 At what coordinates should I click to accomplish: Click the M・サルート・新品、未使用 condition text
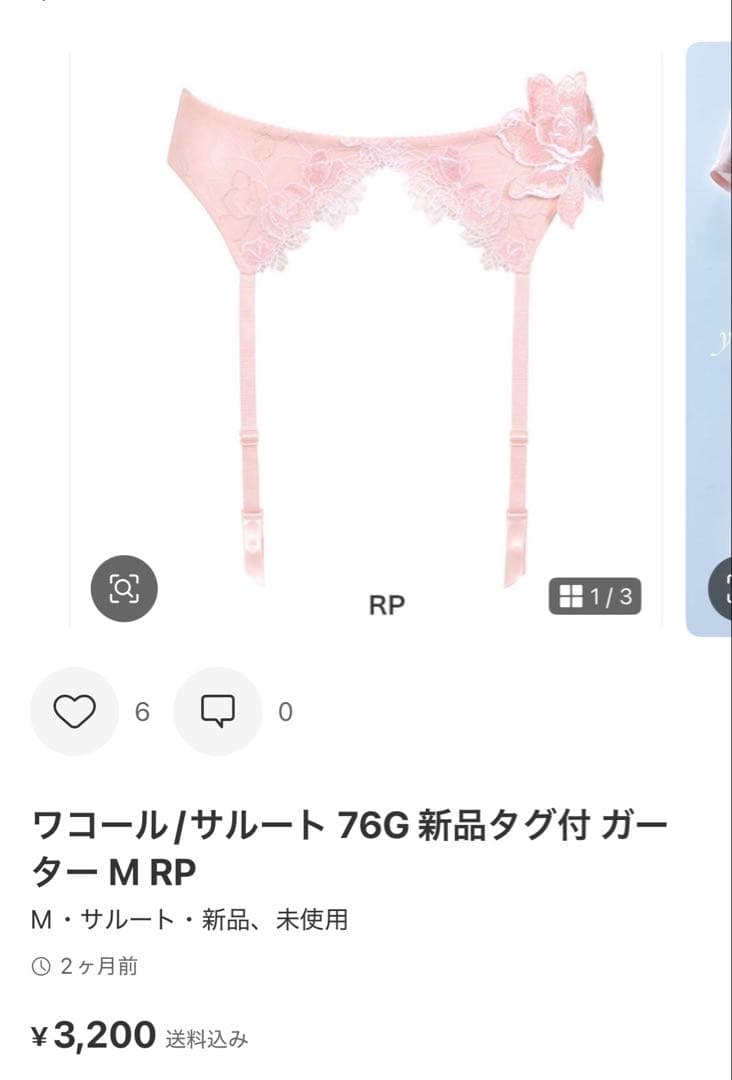click(190, 921)
